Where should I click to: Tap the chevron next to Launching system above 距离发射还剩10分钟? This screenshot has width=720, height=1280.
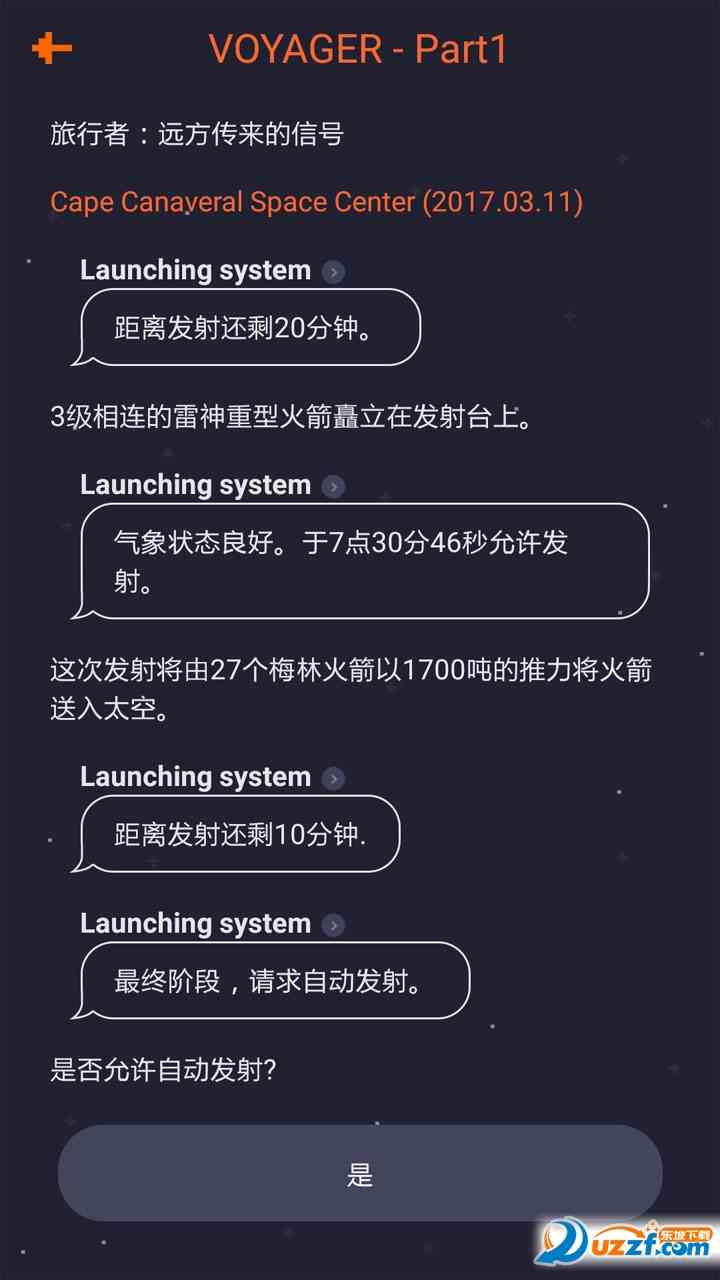(334, 778)
